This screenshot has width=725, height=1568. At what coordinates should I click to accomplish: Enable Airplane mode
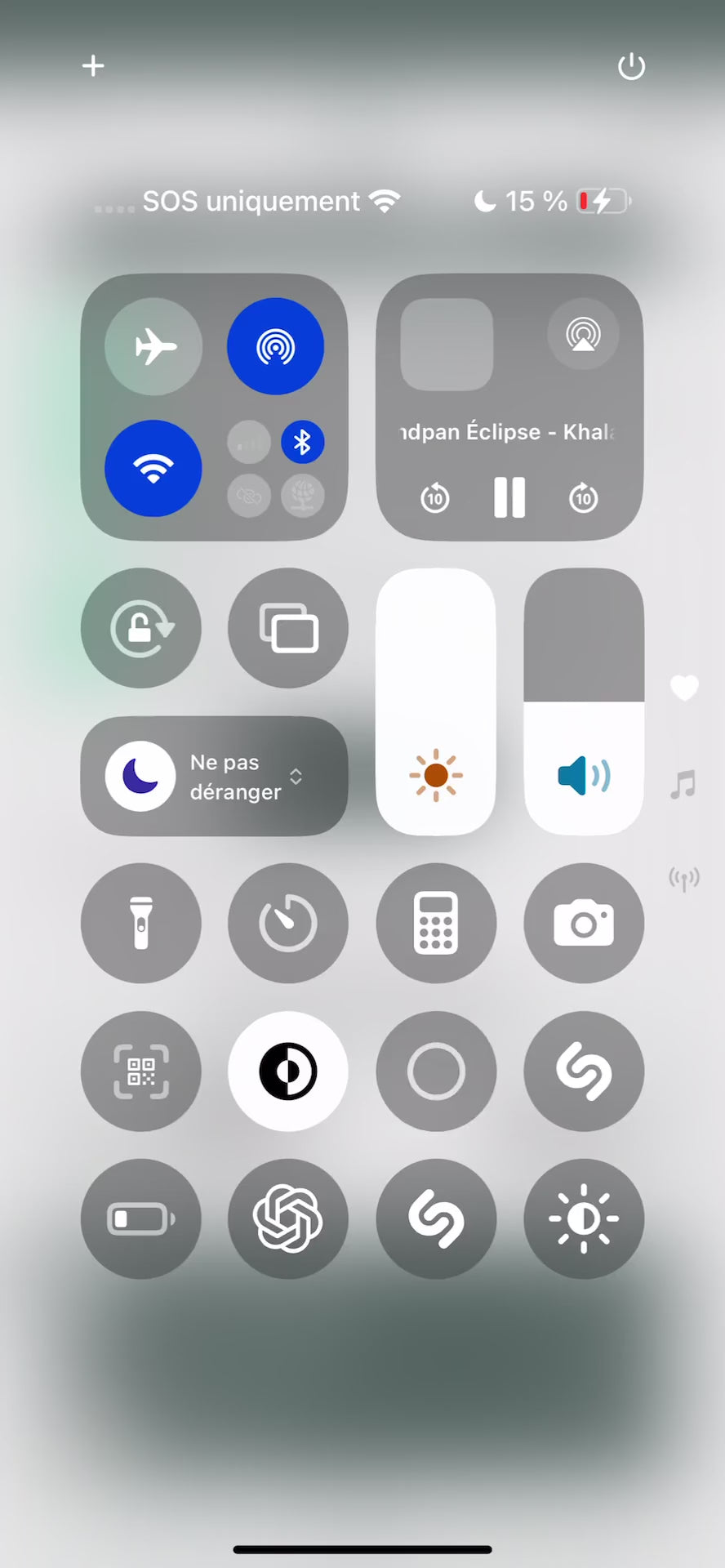(x=153, y=346)
